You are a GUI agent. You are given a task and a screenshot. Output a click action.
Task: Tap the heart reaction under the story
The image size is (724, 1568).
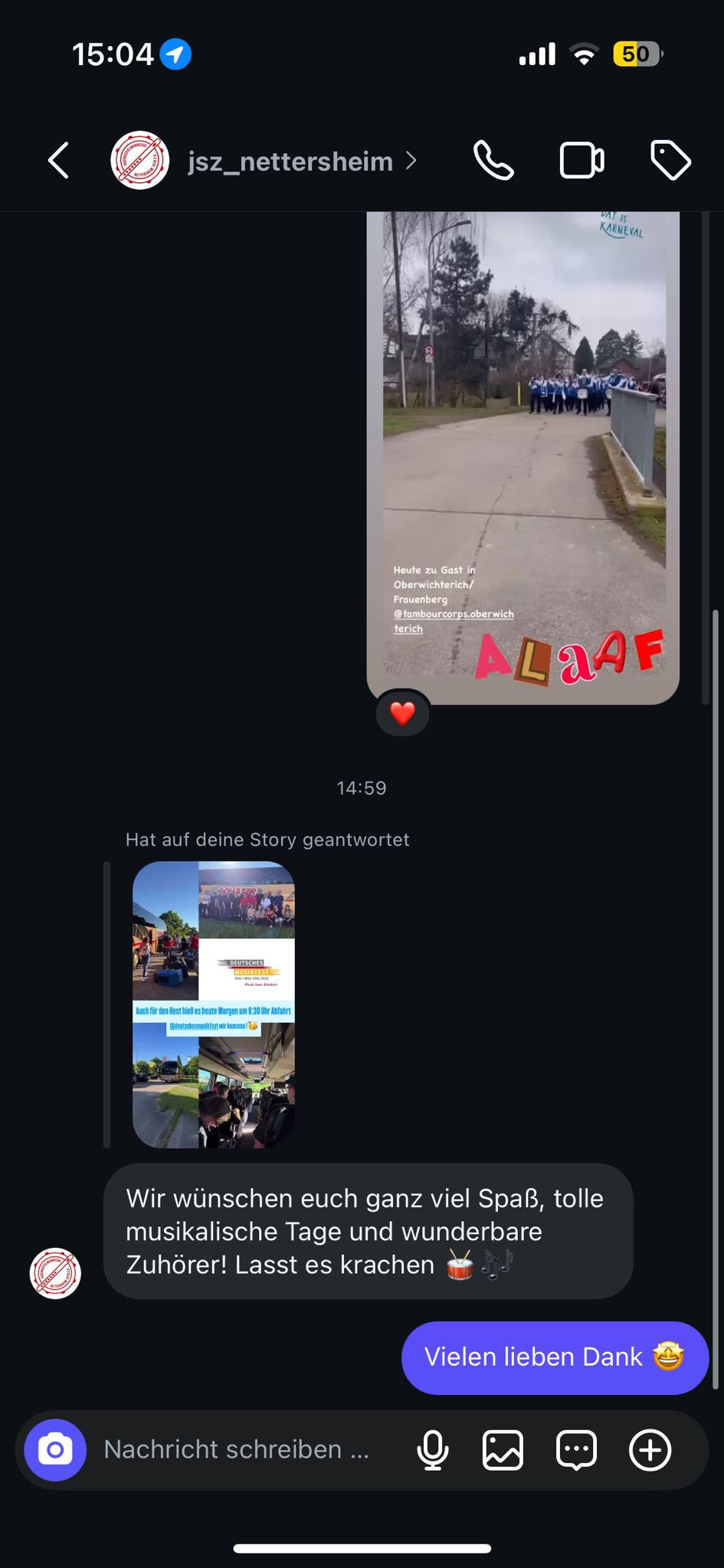(402, 714)
